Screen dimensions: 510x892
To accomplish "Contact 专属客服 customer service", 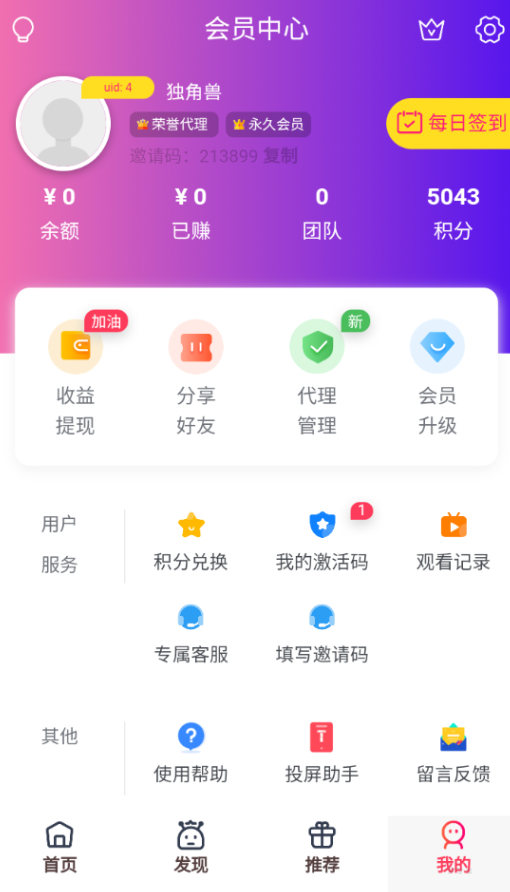I will coord(191,634).
